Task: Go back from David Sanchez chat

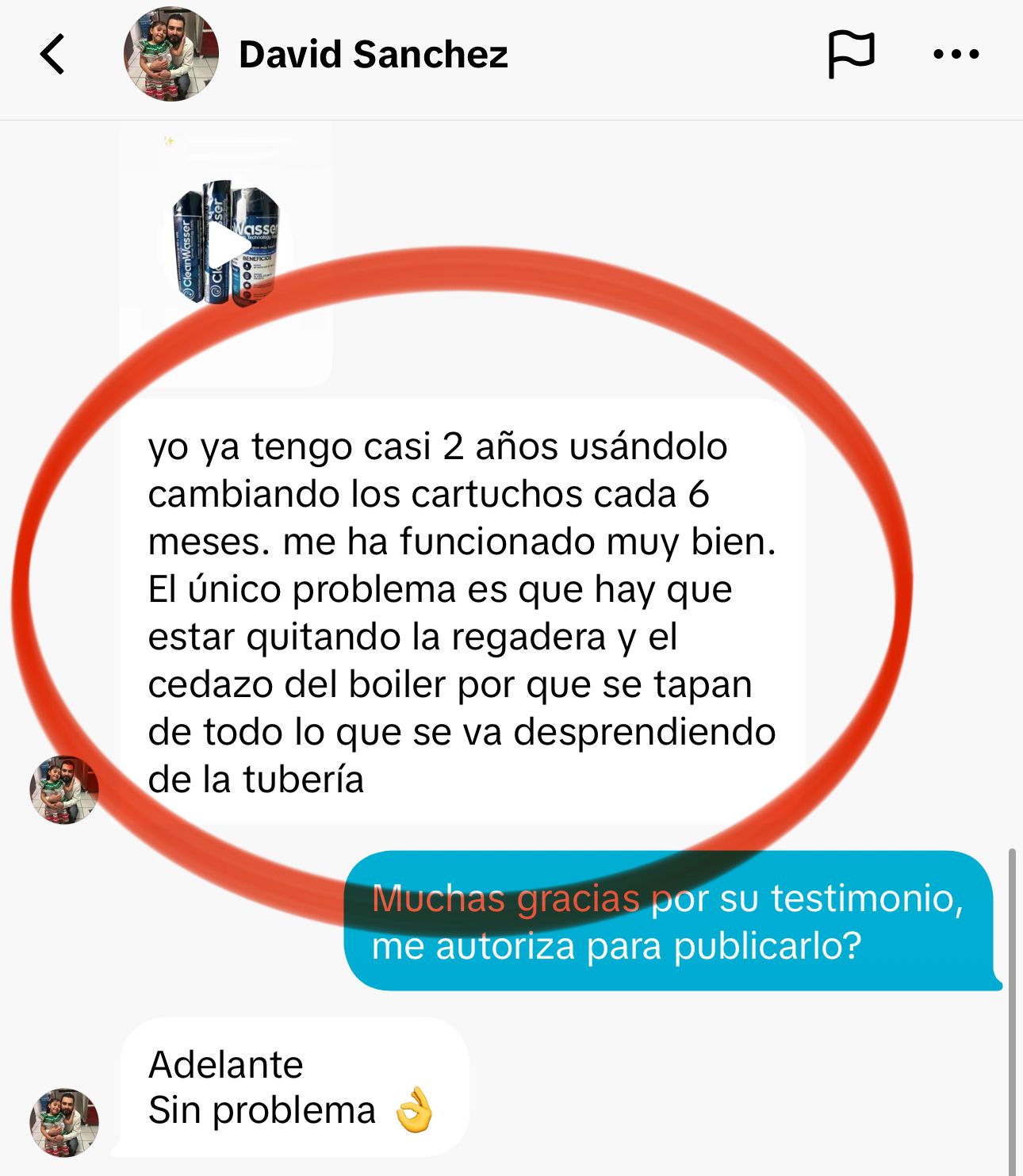Action: tap(52, 55)
